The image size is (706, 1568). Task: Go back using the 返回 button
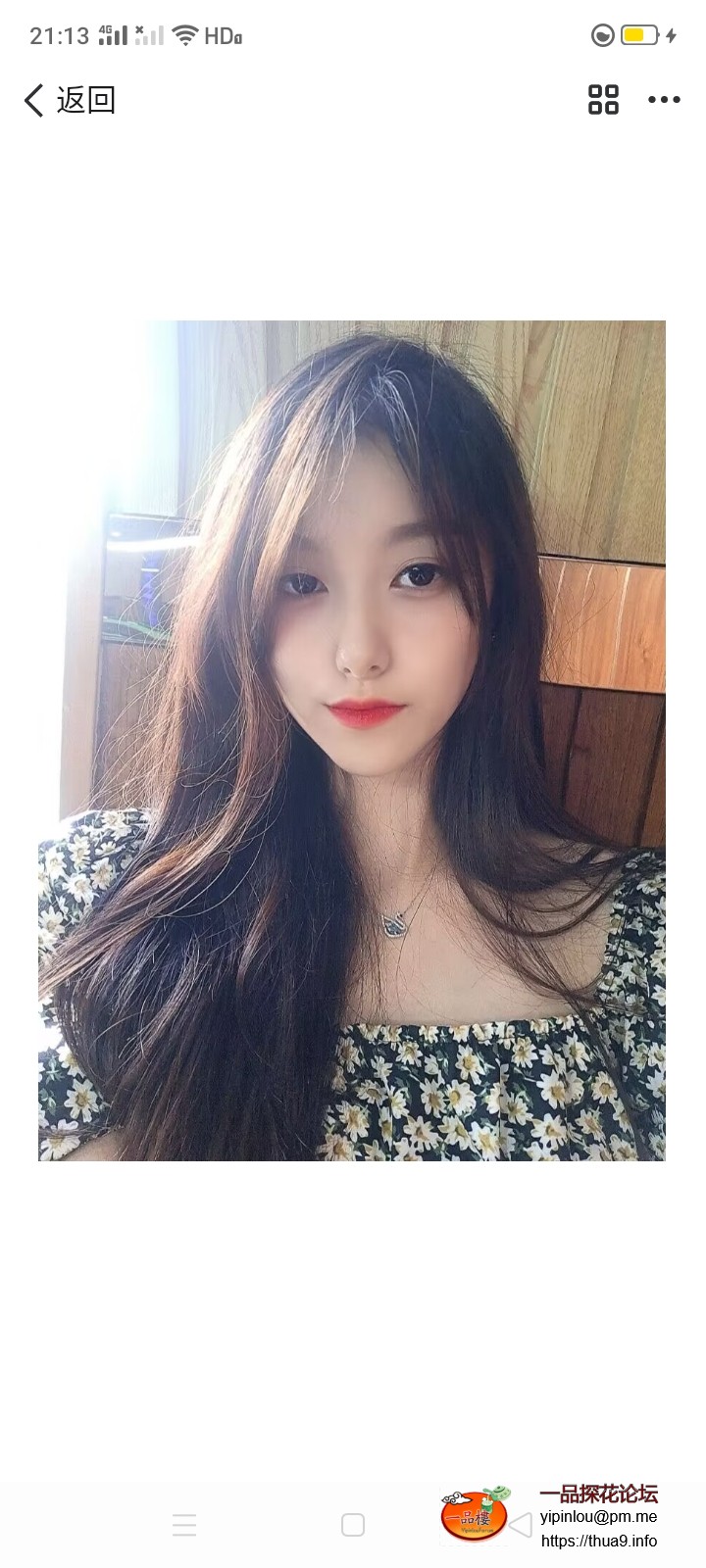point(69,100)
